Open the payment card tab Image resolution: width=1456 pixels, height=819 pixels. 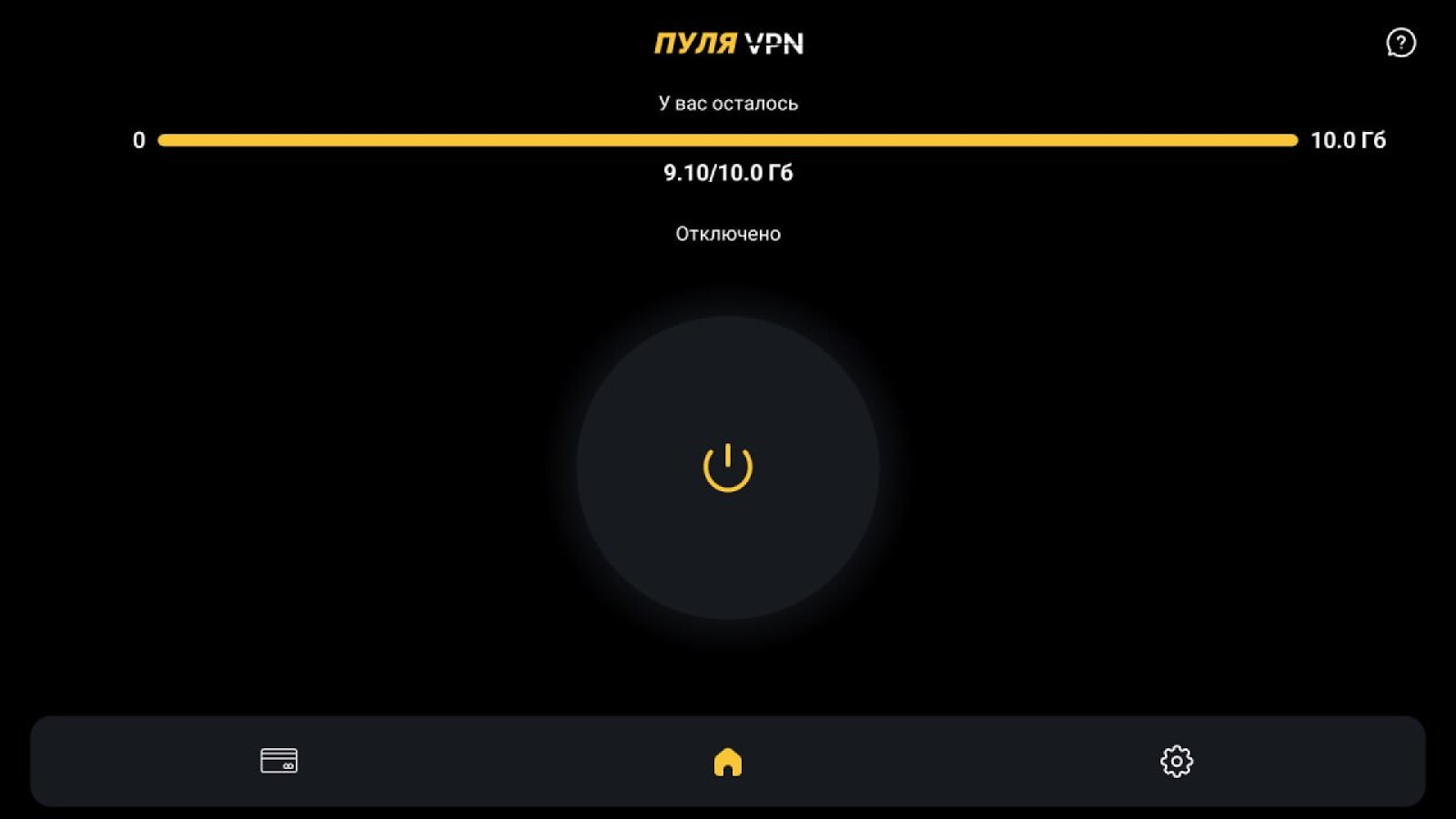[278, 761]
